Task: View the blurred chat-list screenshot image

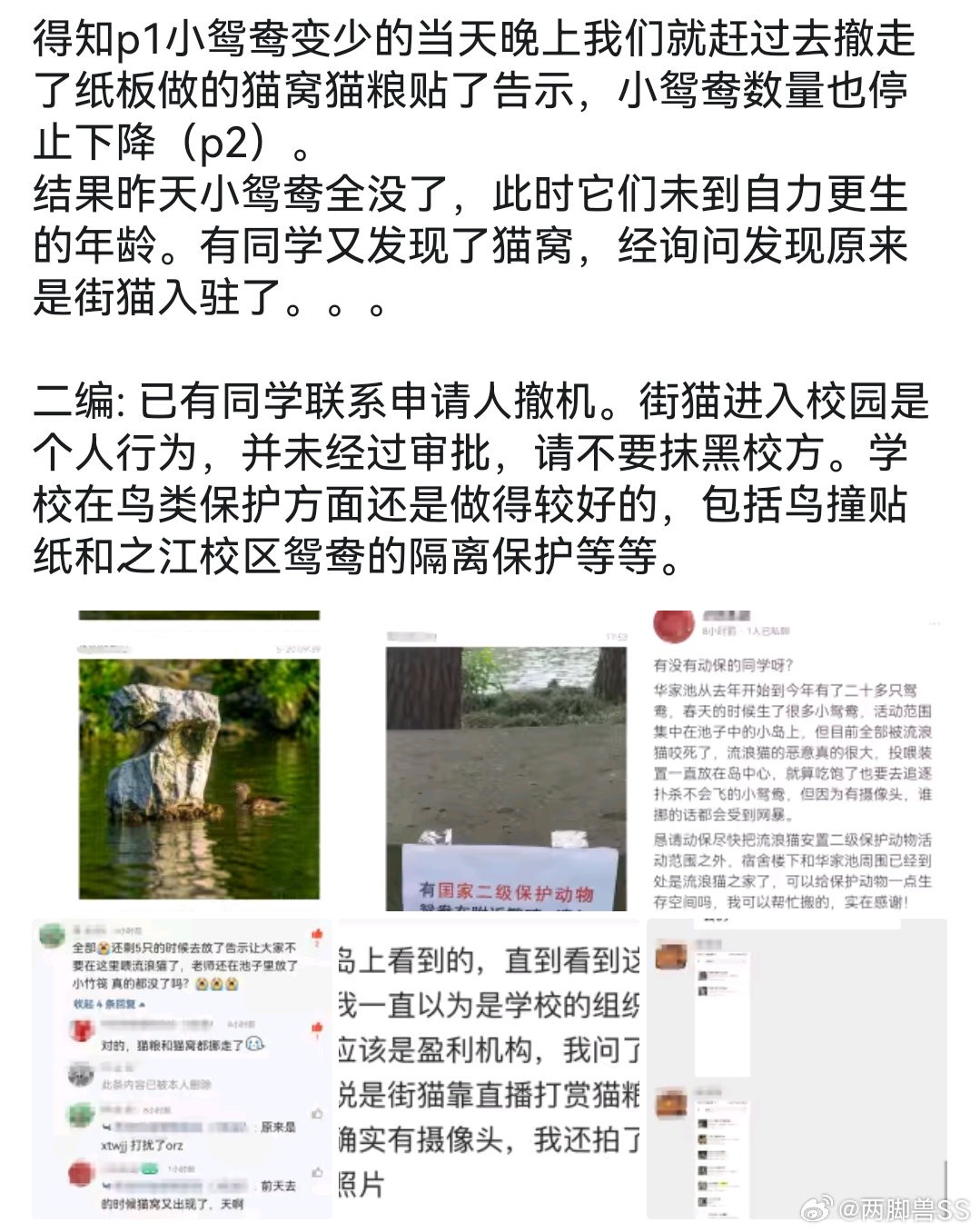Action: click(796, 1068)
